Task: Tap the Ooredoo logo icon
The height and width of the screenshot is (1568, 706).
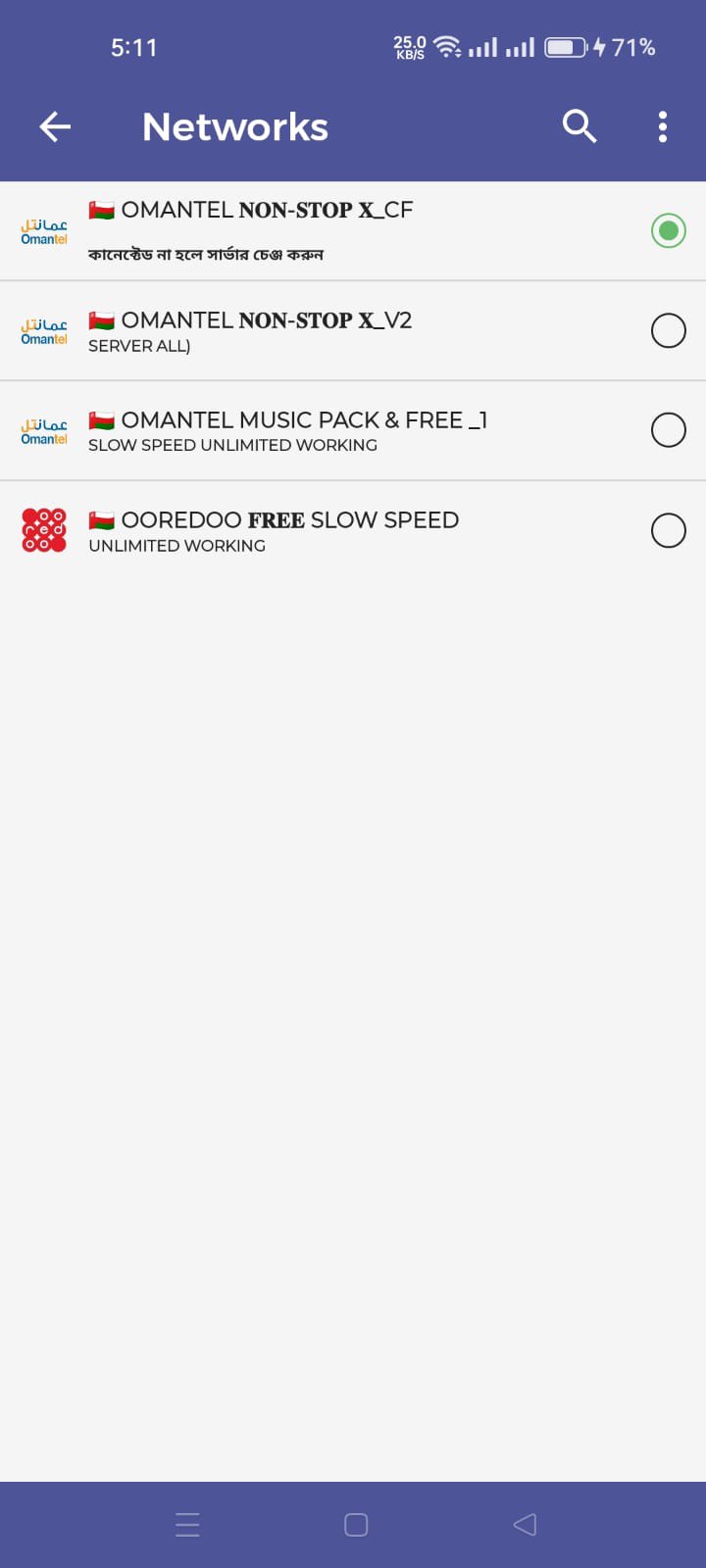Action: [x=43, y=529]
